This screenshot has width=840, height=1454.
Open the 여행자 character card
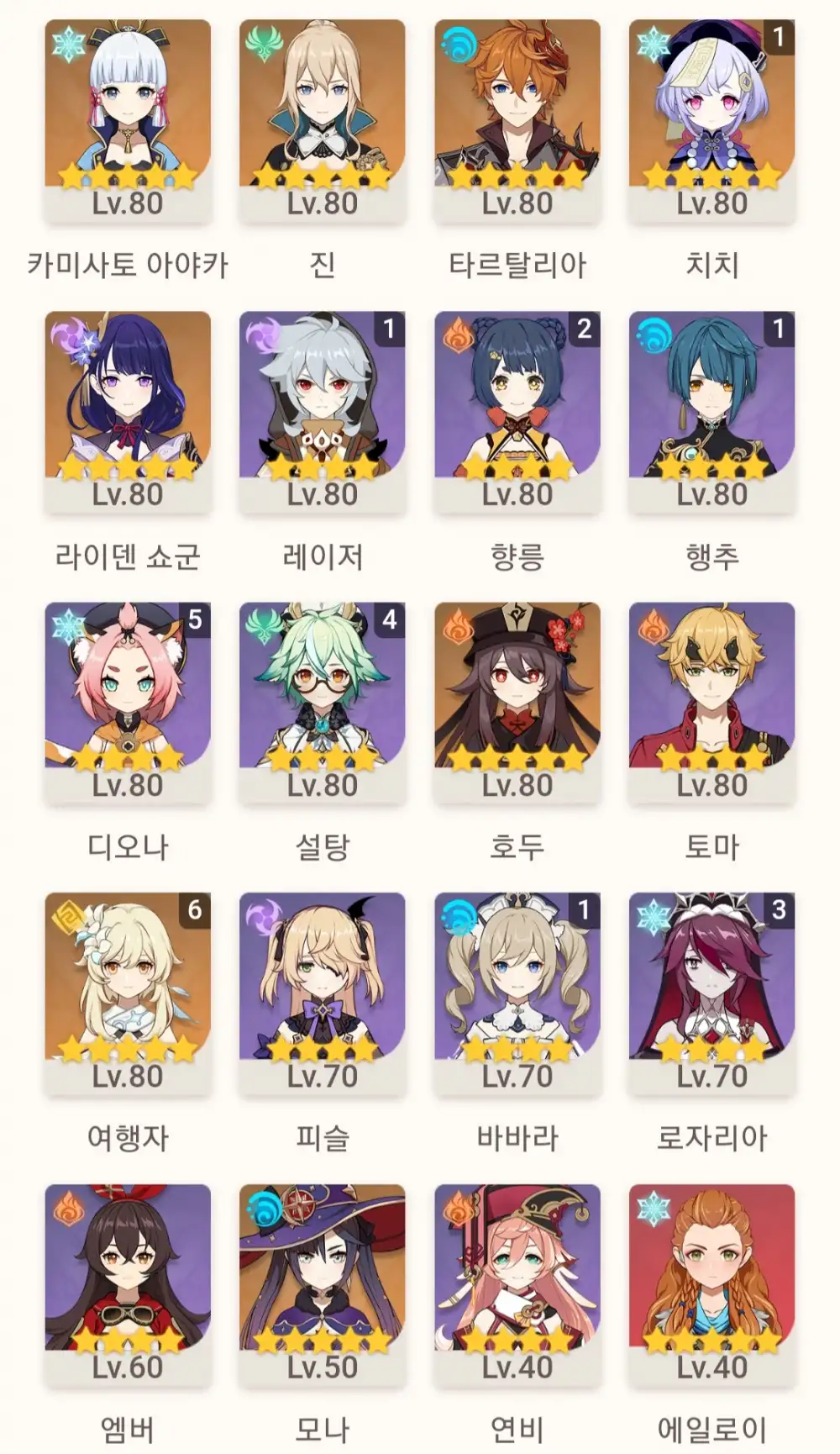click(128, 991)
